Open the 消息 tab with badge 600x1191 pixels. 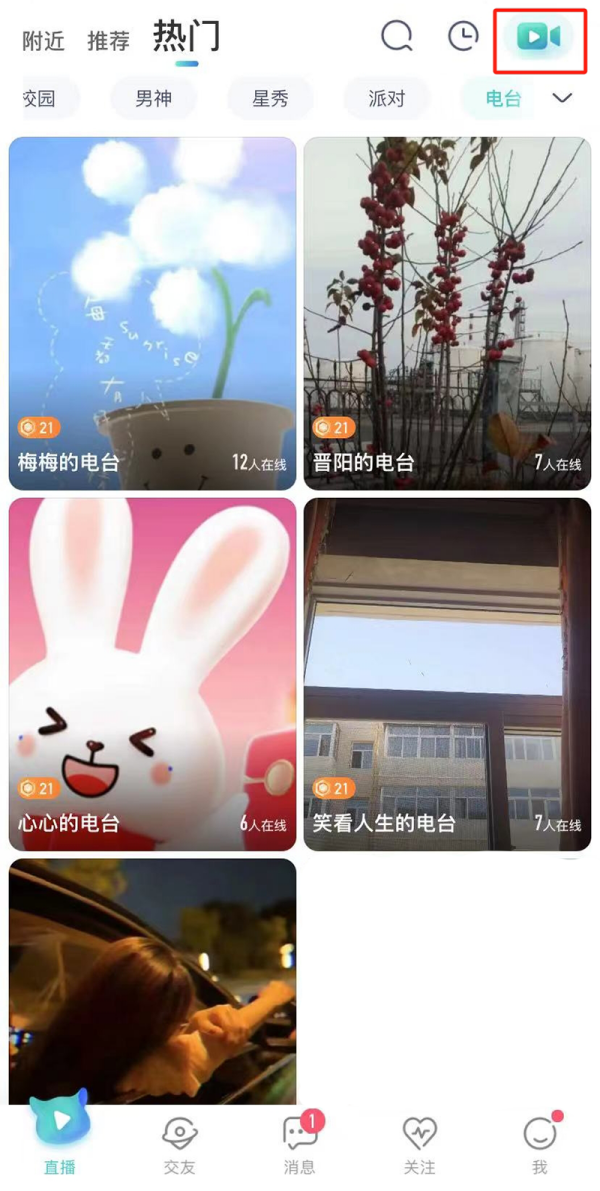(x=300, y=1144)
